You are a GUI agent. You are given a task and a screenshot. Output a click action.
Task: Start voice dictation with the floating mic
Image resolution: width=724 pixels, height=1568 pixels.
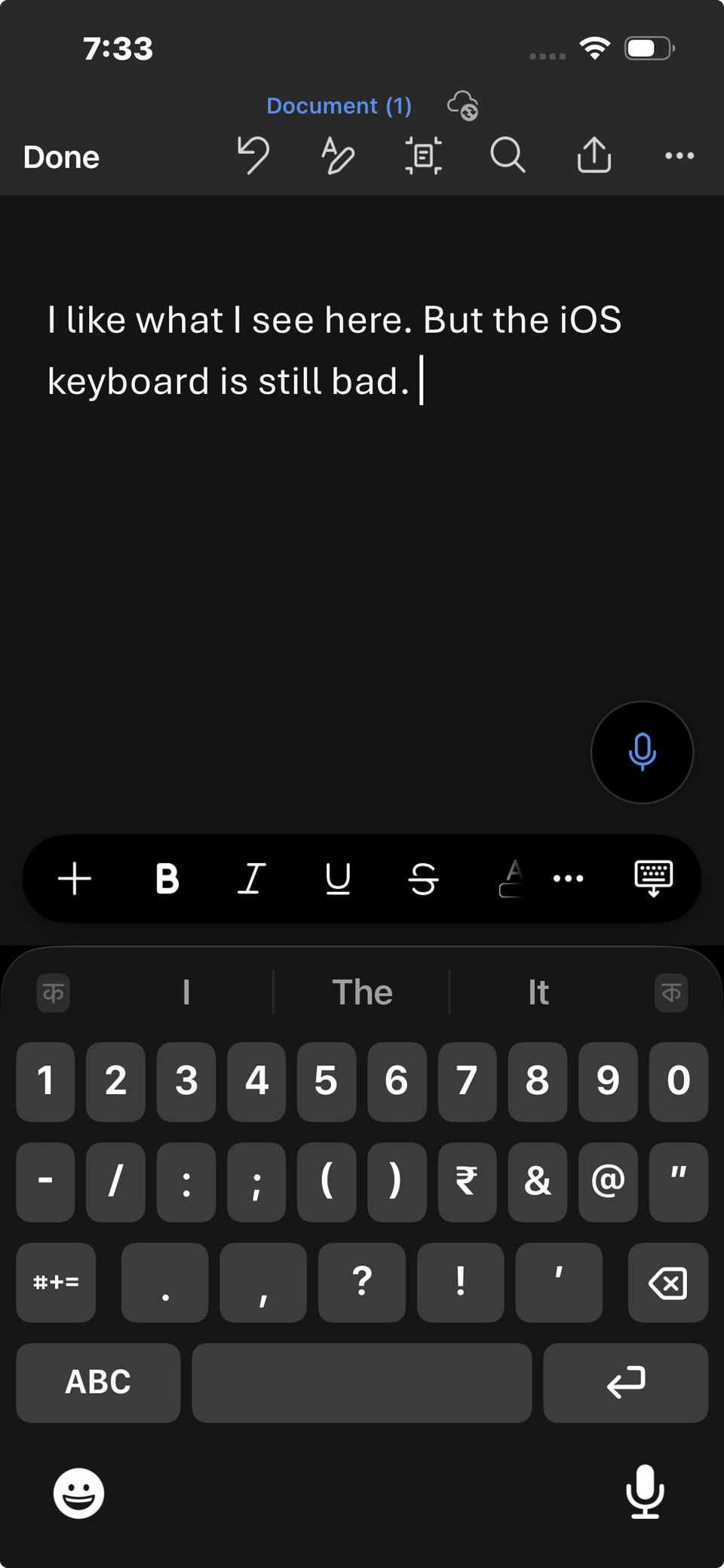pos(642,752)
